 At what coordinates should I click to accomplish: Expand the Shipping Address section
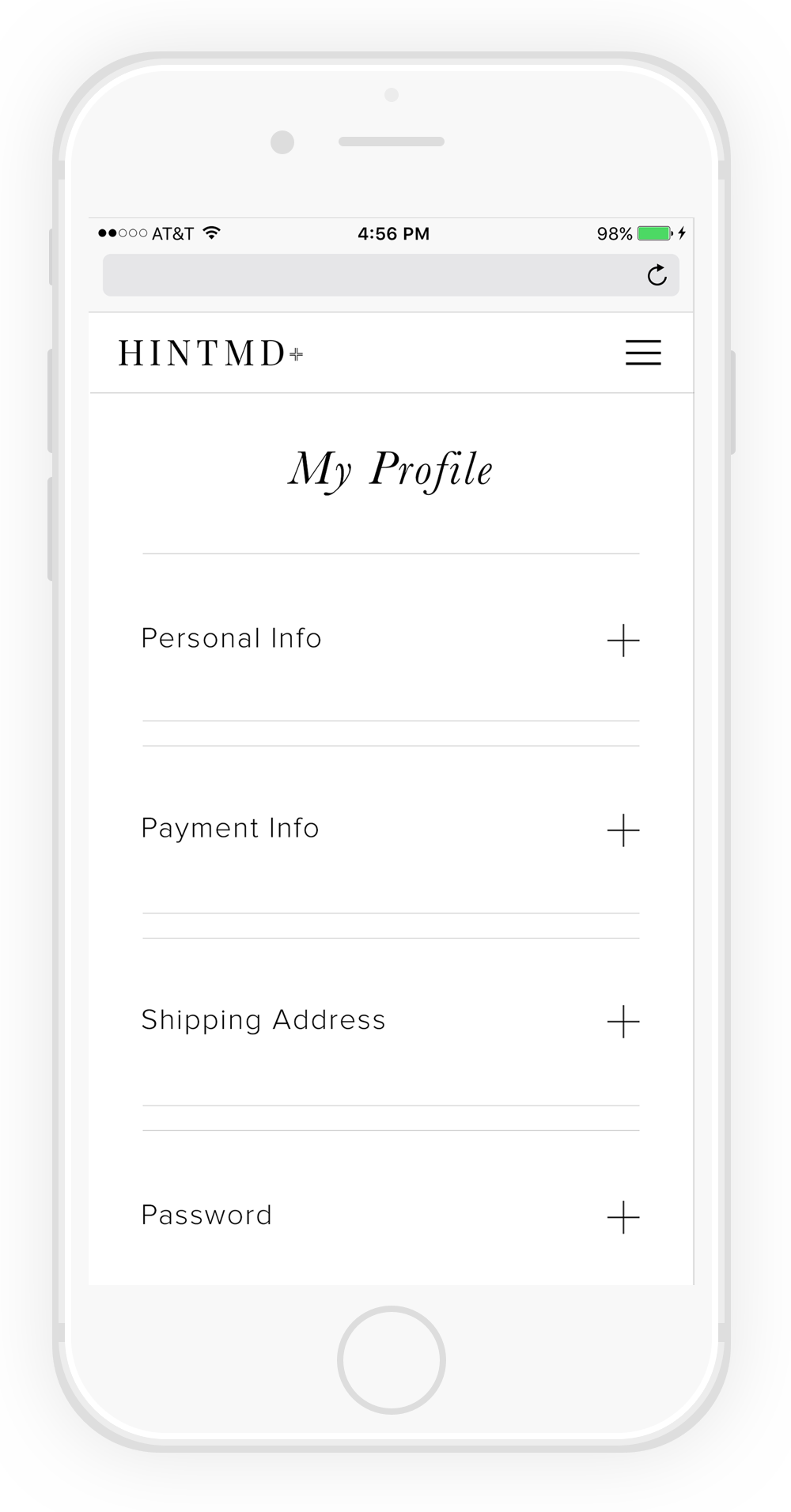[623, 1021]
